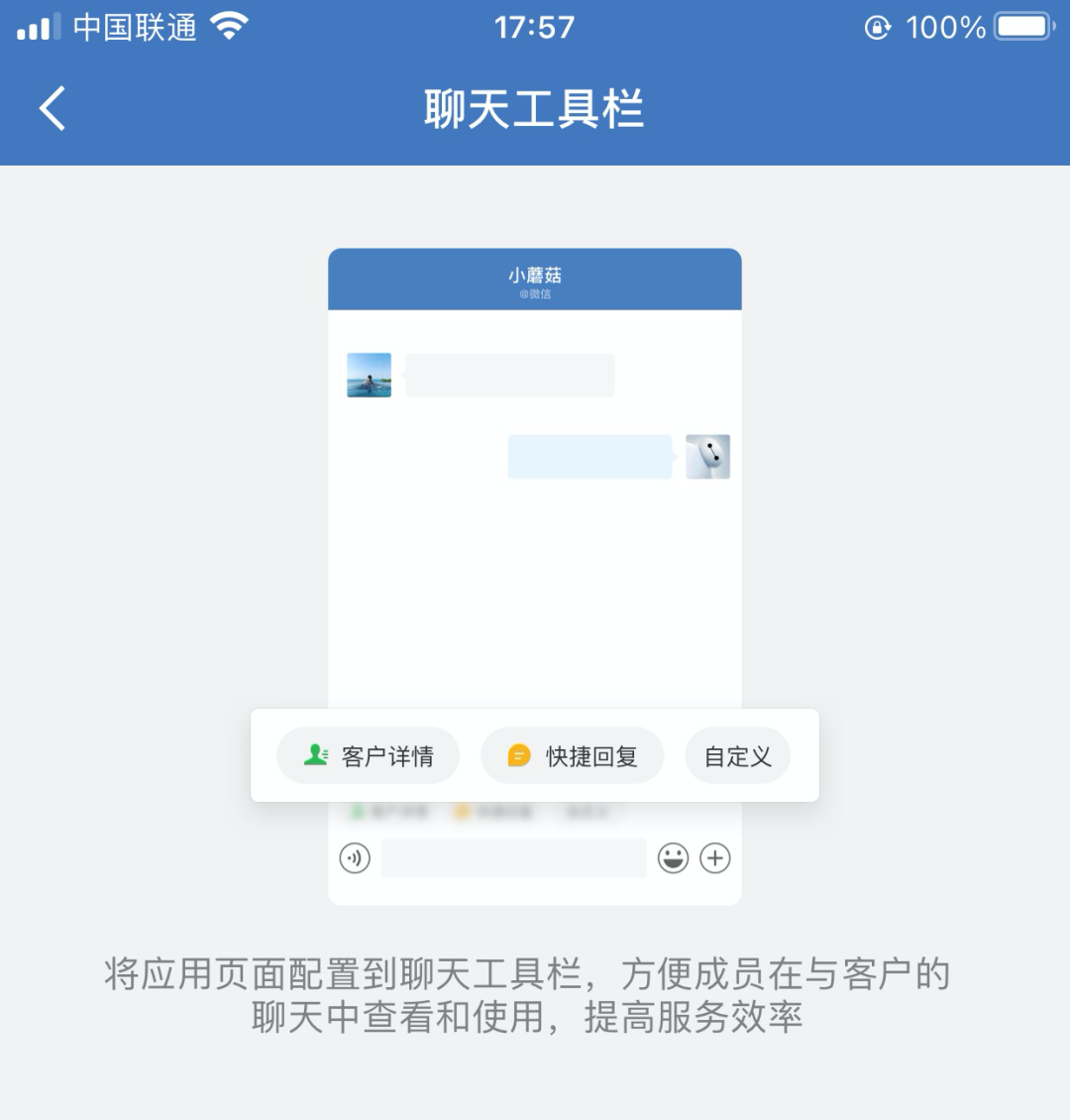Go back from the 聊天工具栏 page
1070x1120 pixels.
pos(53,108)
